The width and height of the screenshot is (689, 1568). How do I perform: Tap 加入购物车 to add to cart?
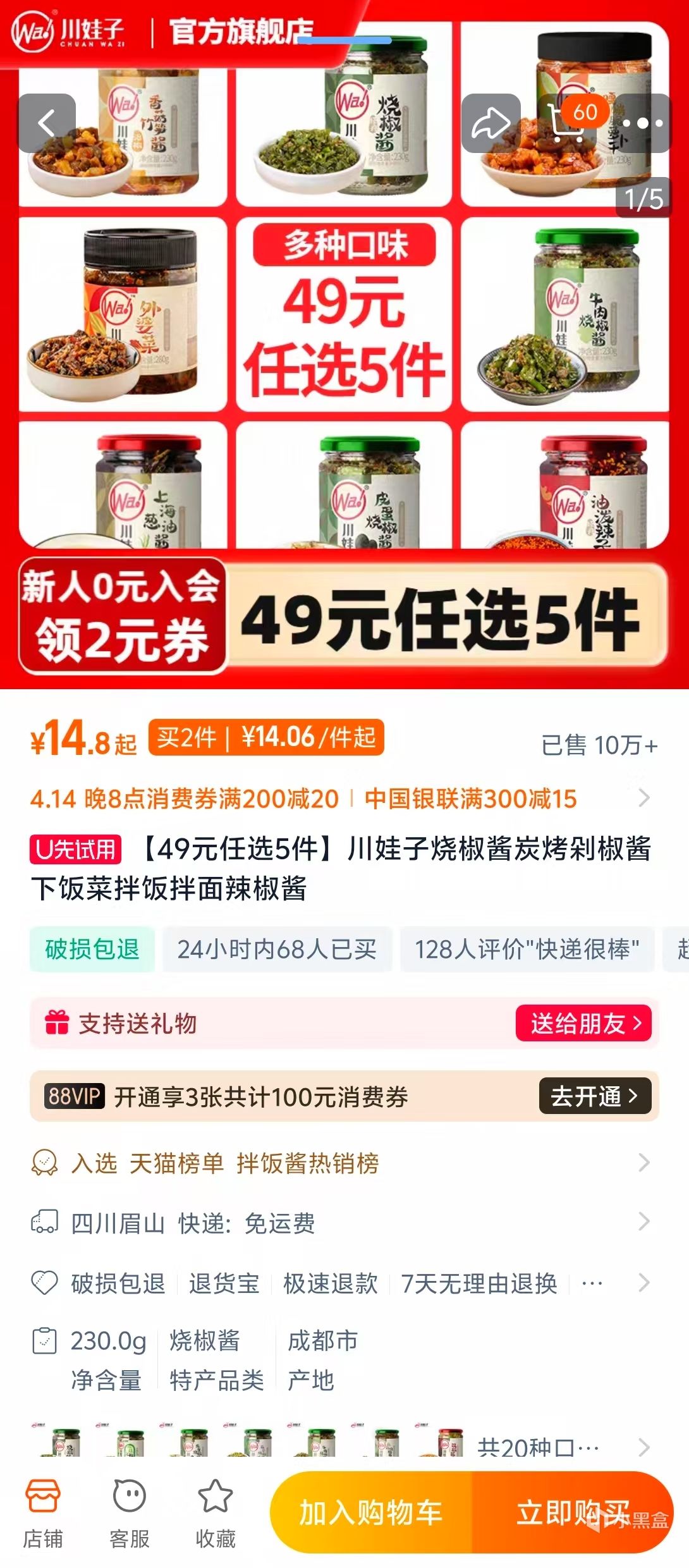[371, 1512]
